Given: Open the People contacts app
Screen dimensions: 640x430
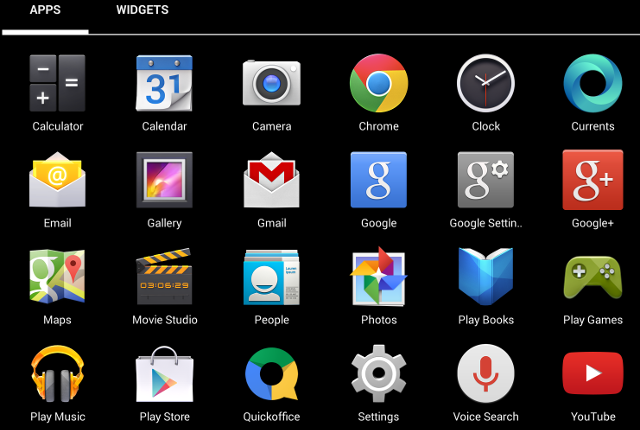Looking at the screenshot, I should tap(271, 277).
